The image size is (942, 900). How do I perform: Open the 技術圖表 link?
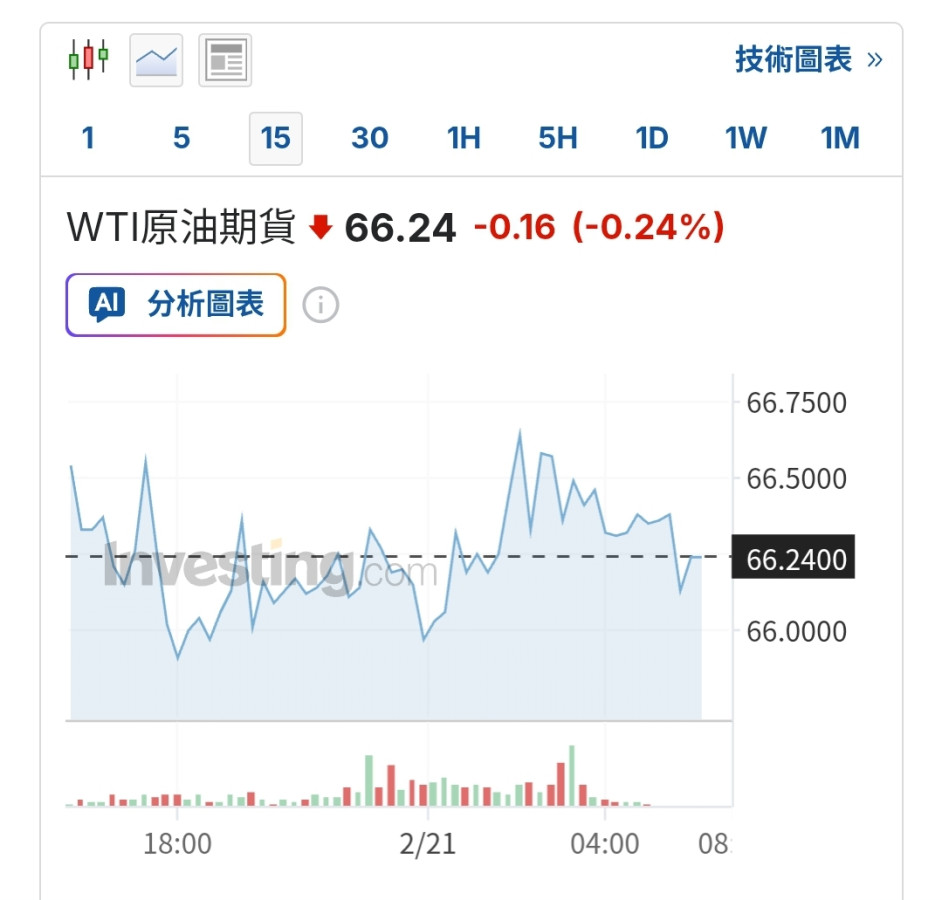[x=808, y=60]
